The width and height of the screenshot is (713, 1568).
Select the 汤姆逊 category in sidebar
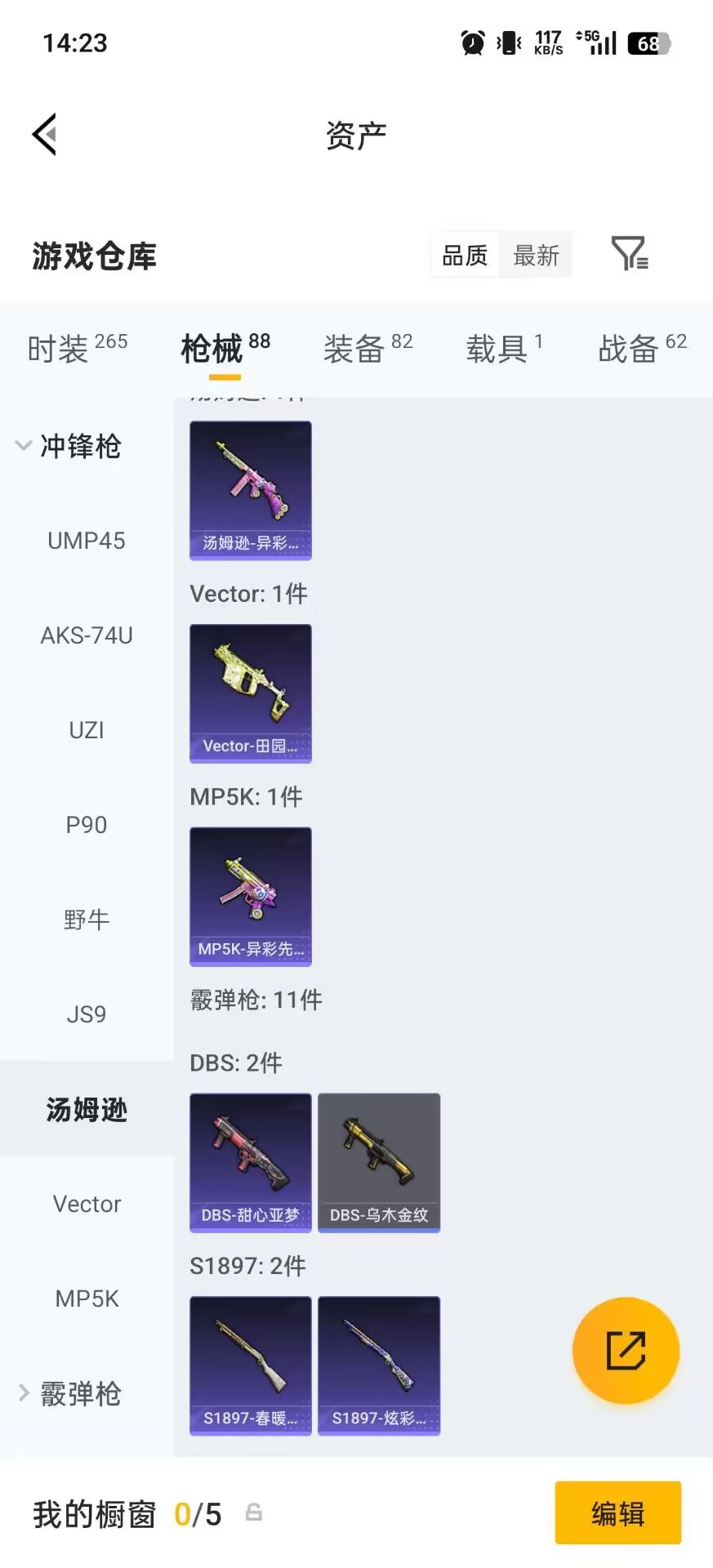pos(87,1109)
